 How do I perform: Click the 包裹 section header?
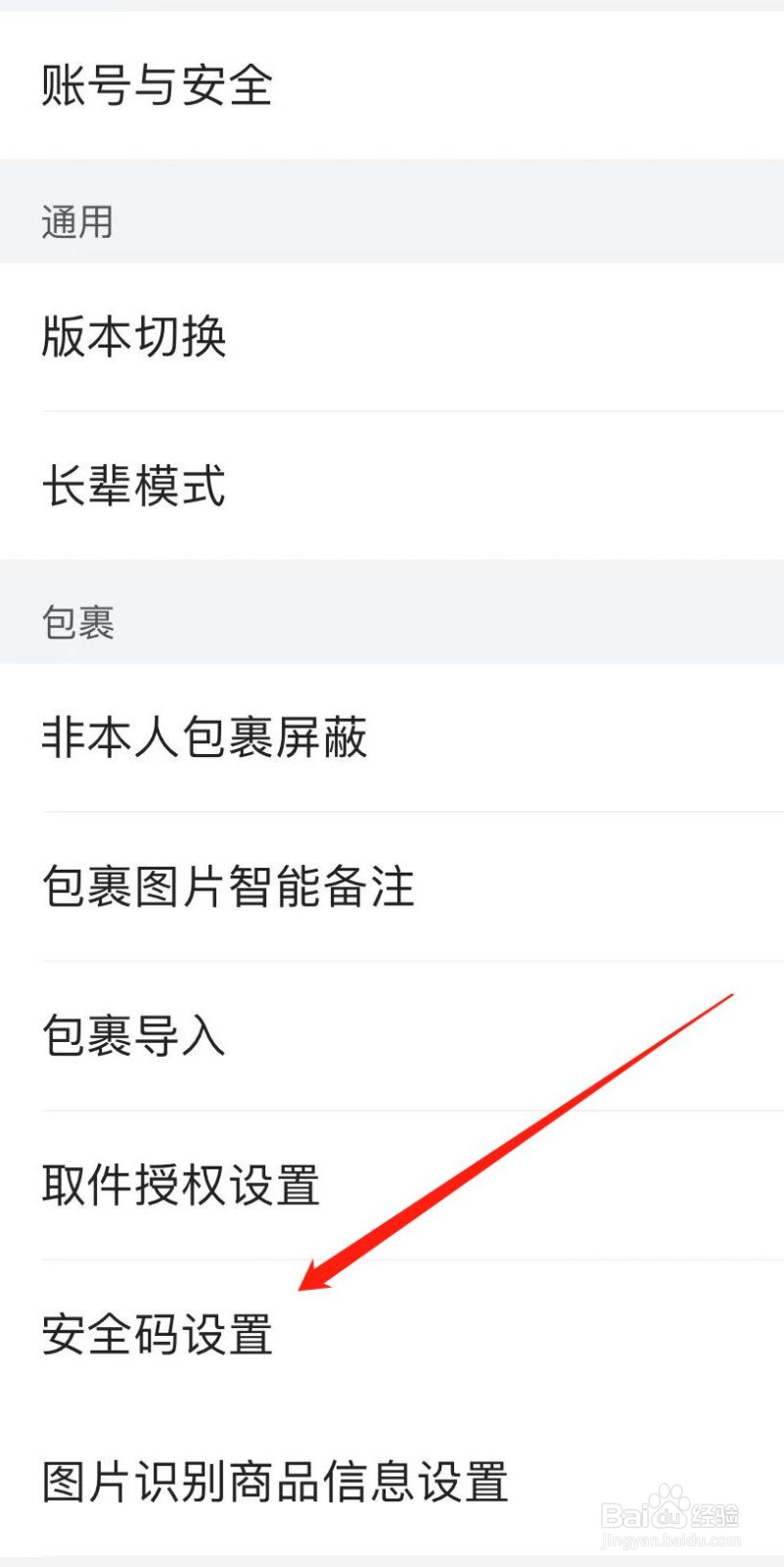[x=78, y=620]
